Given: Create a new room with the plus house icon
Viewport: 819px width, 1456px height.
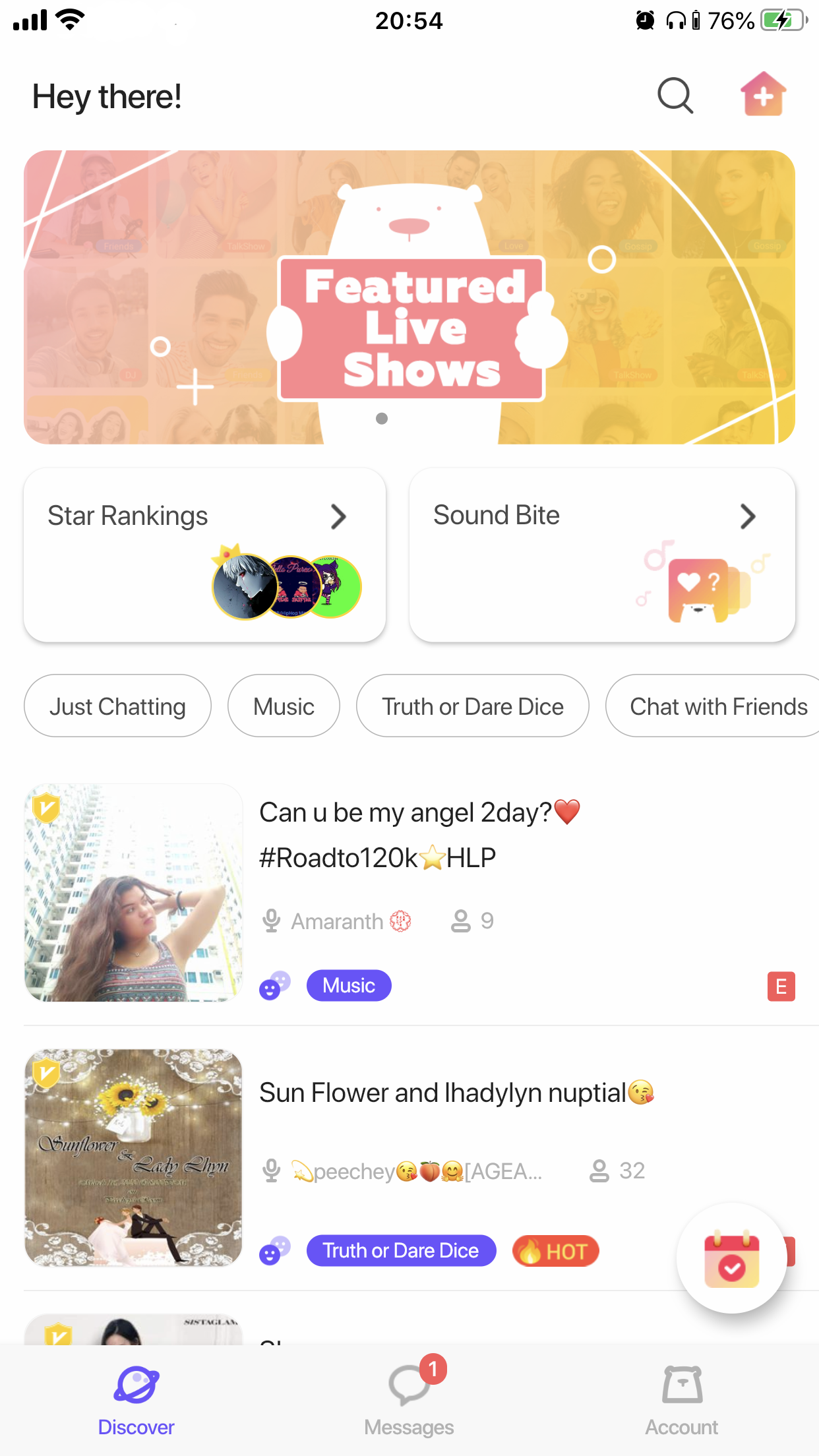Looking at the screenshot, I should click(763, 94).
